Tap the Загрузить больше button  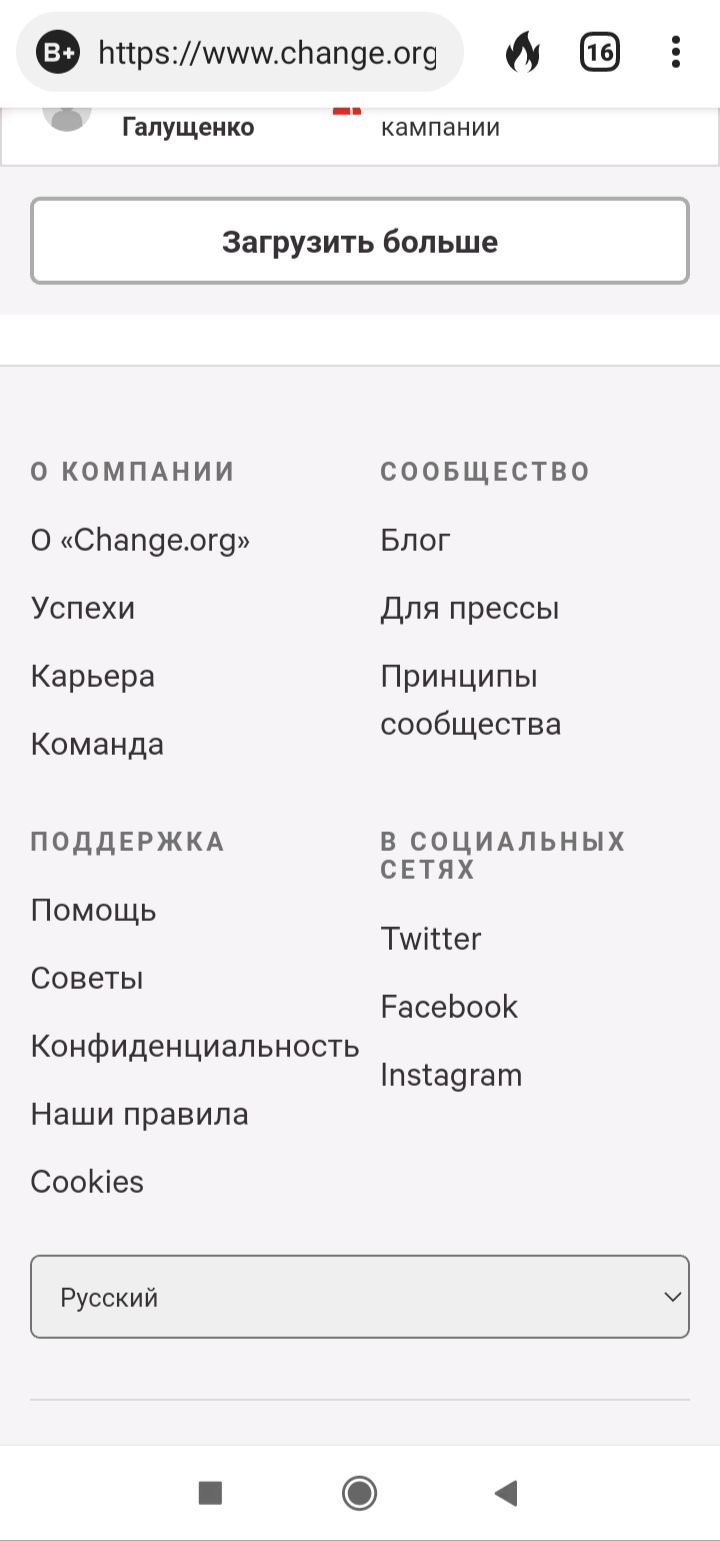coord(360,242)
